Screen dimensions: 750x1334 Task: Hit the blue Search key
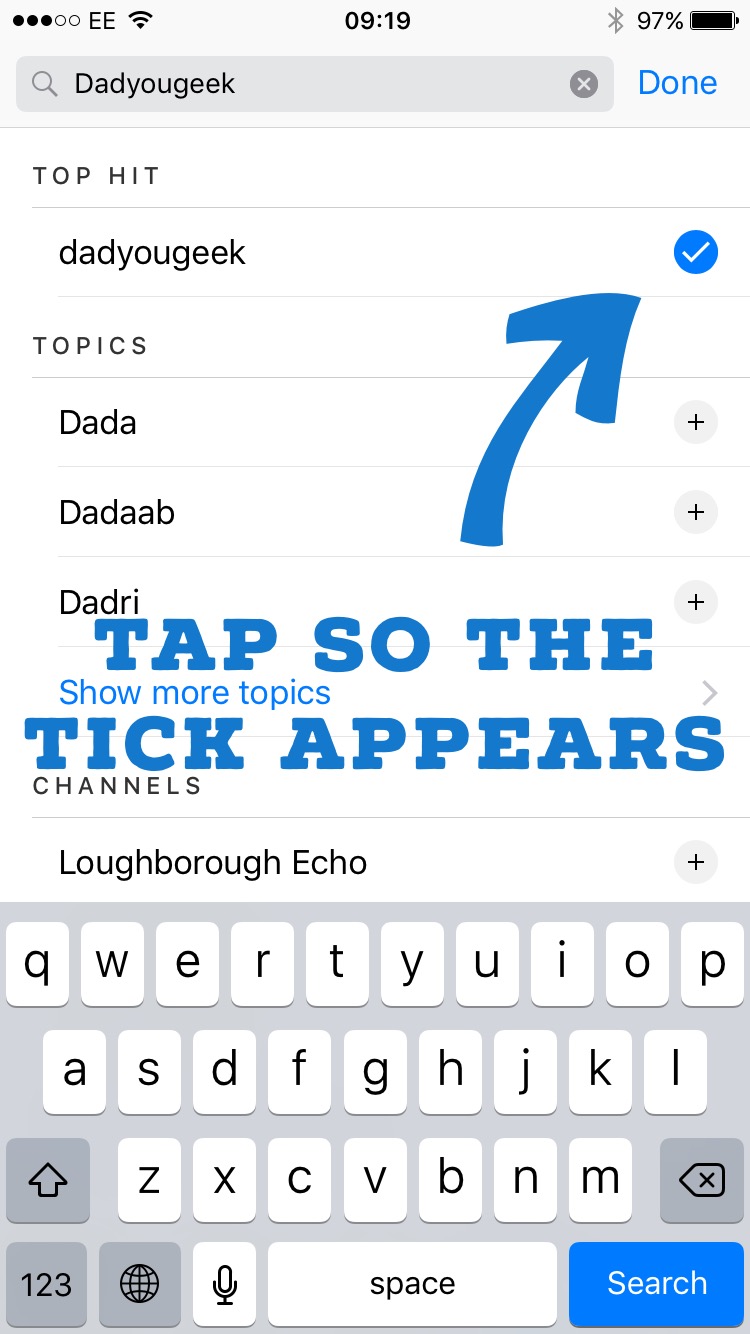(657, 1283)
